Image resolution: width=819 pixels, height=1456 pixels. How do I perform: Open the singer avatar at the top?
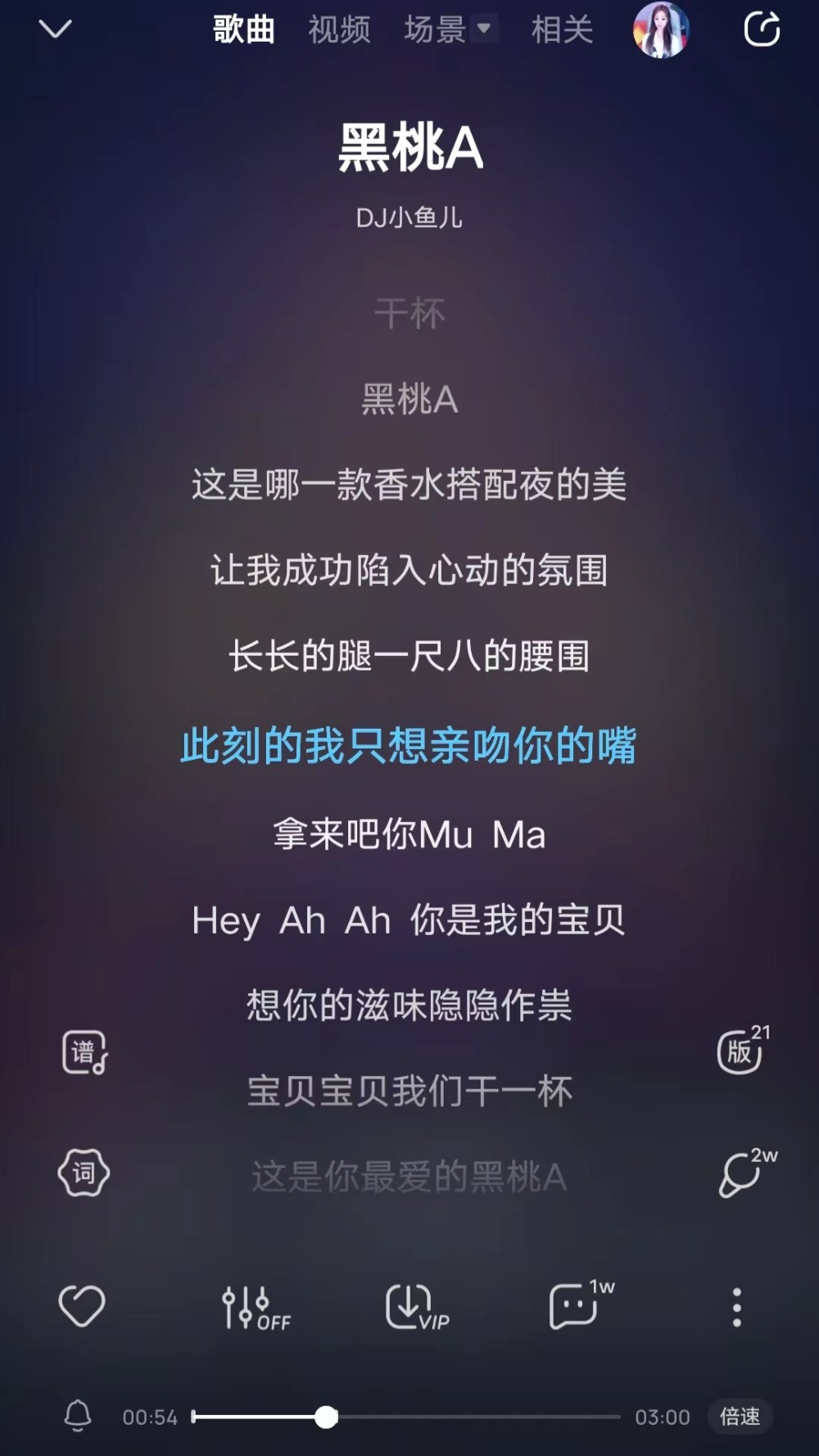point(661,30)
